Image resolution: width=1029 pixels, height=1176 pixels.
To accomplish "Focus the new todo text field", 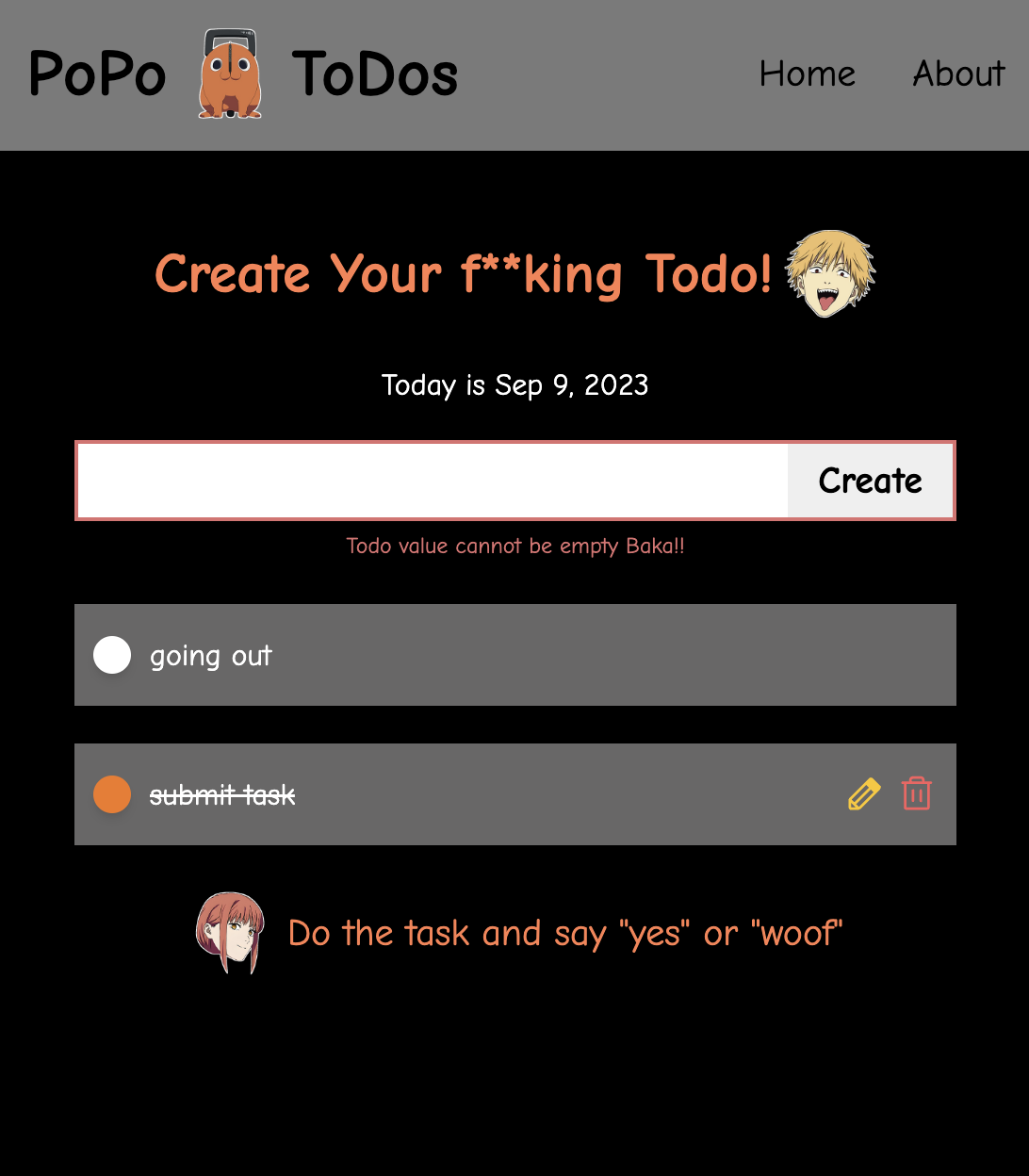I will click(433, 481).
